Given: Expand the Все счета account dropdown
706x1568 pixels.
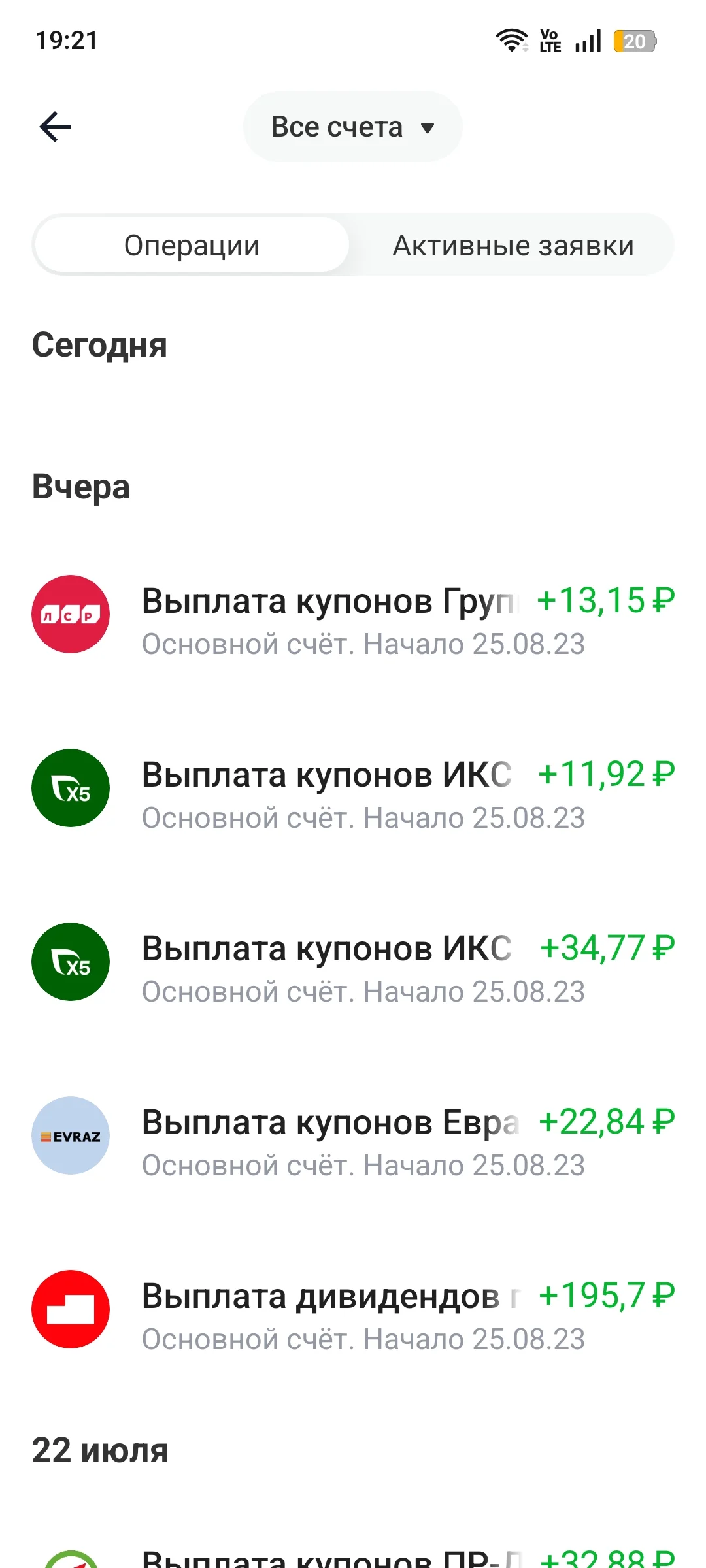Looking at the screenshot, I should tap(353, 127).
